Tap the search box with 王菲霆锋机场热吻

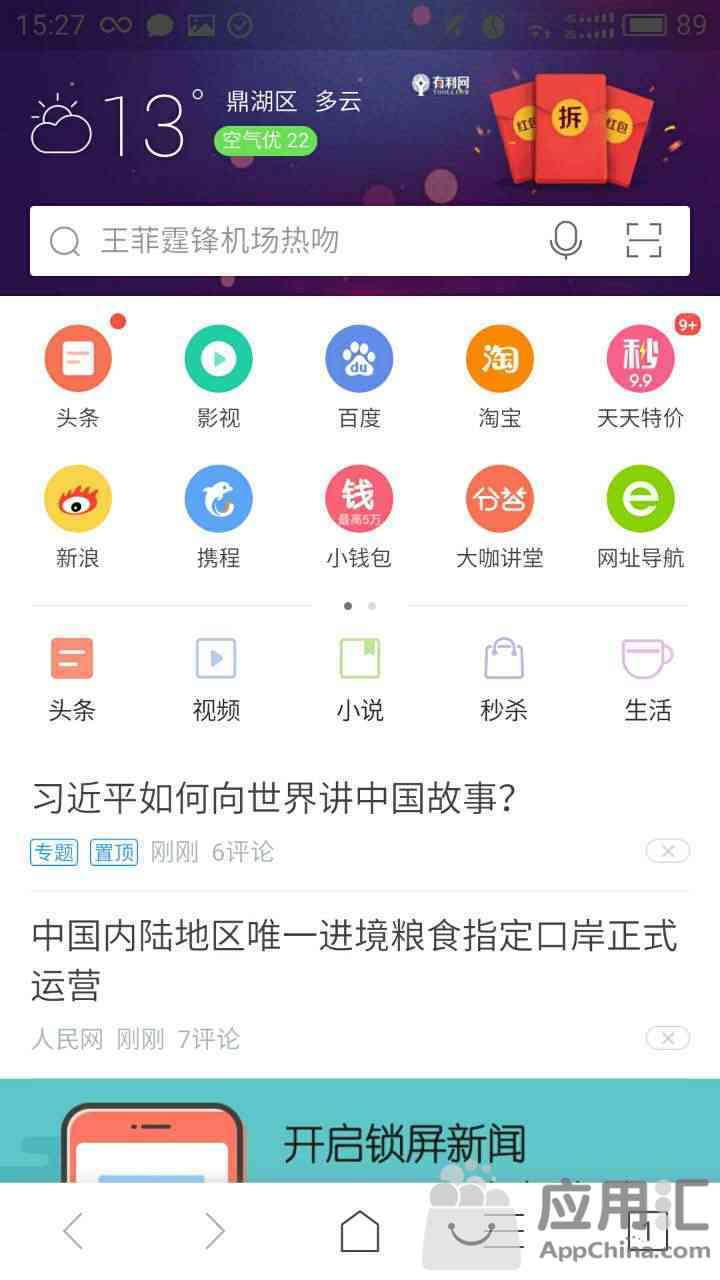300,241
